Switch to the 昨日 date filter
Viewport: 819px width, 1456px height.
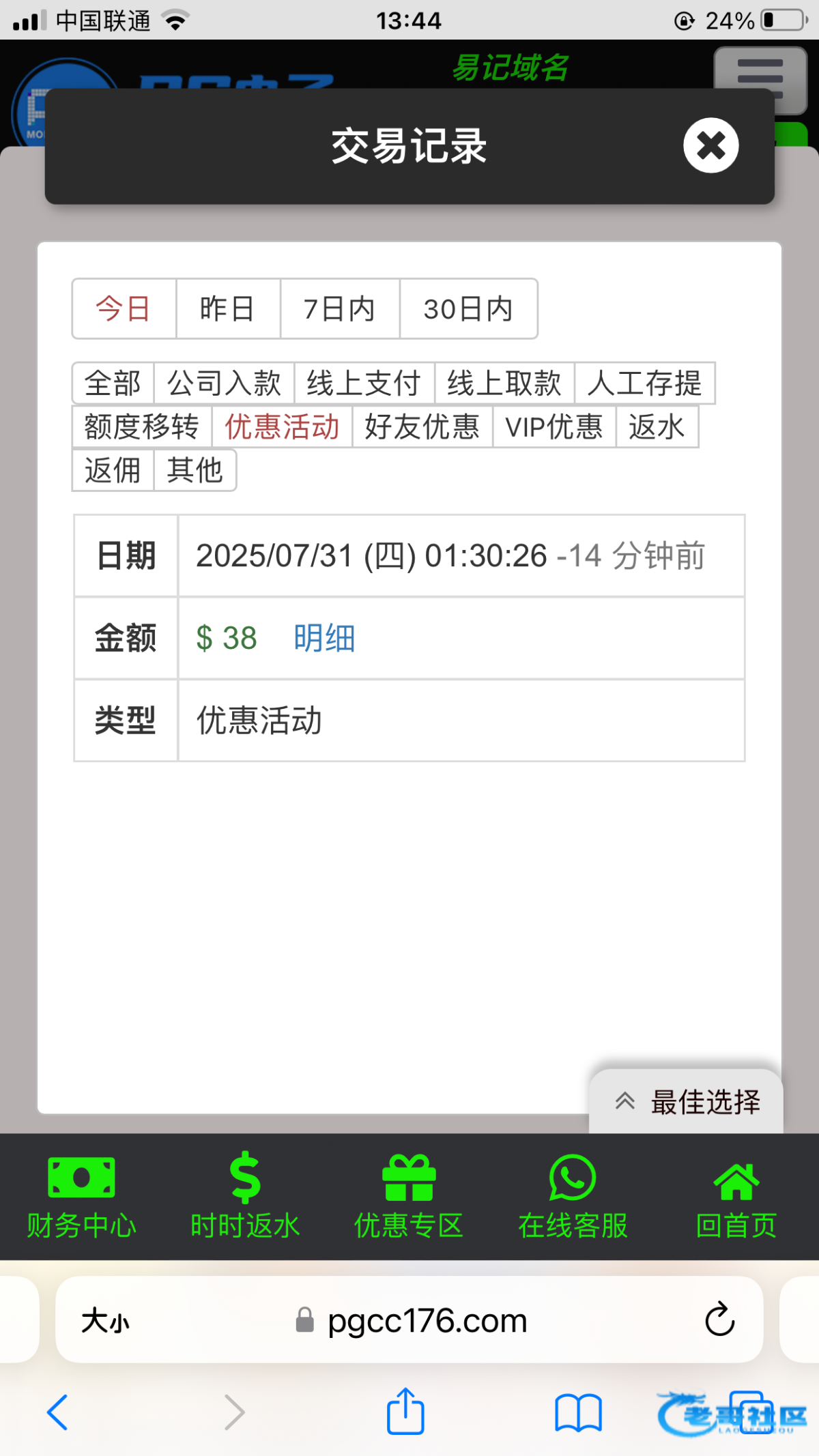pos(228,308)
